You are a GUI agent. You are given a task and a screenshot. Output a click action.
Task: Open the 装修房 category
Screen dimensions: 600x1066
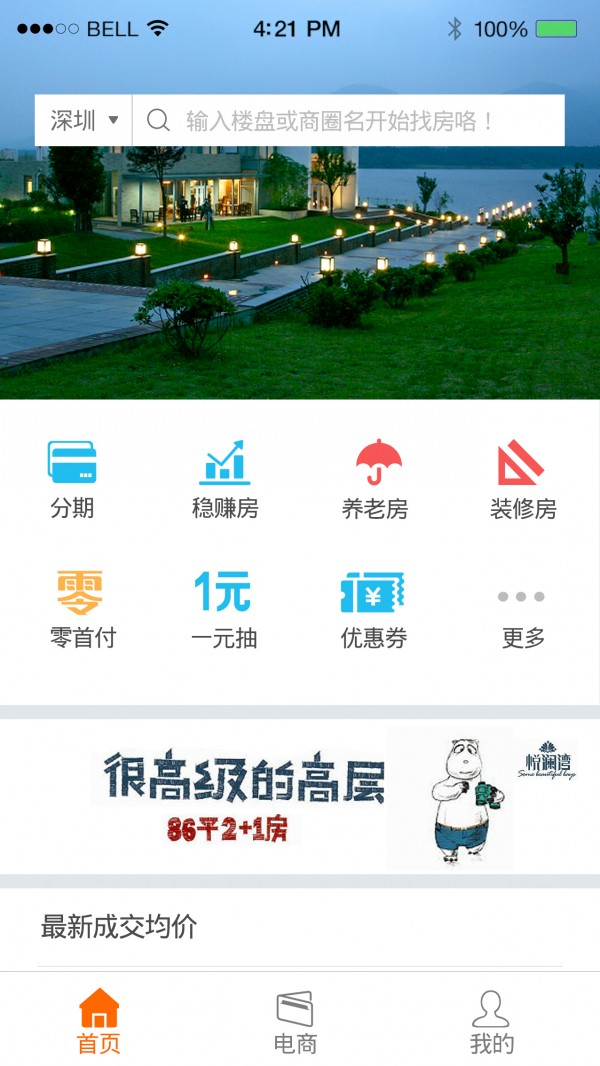[522, 479]
